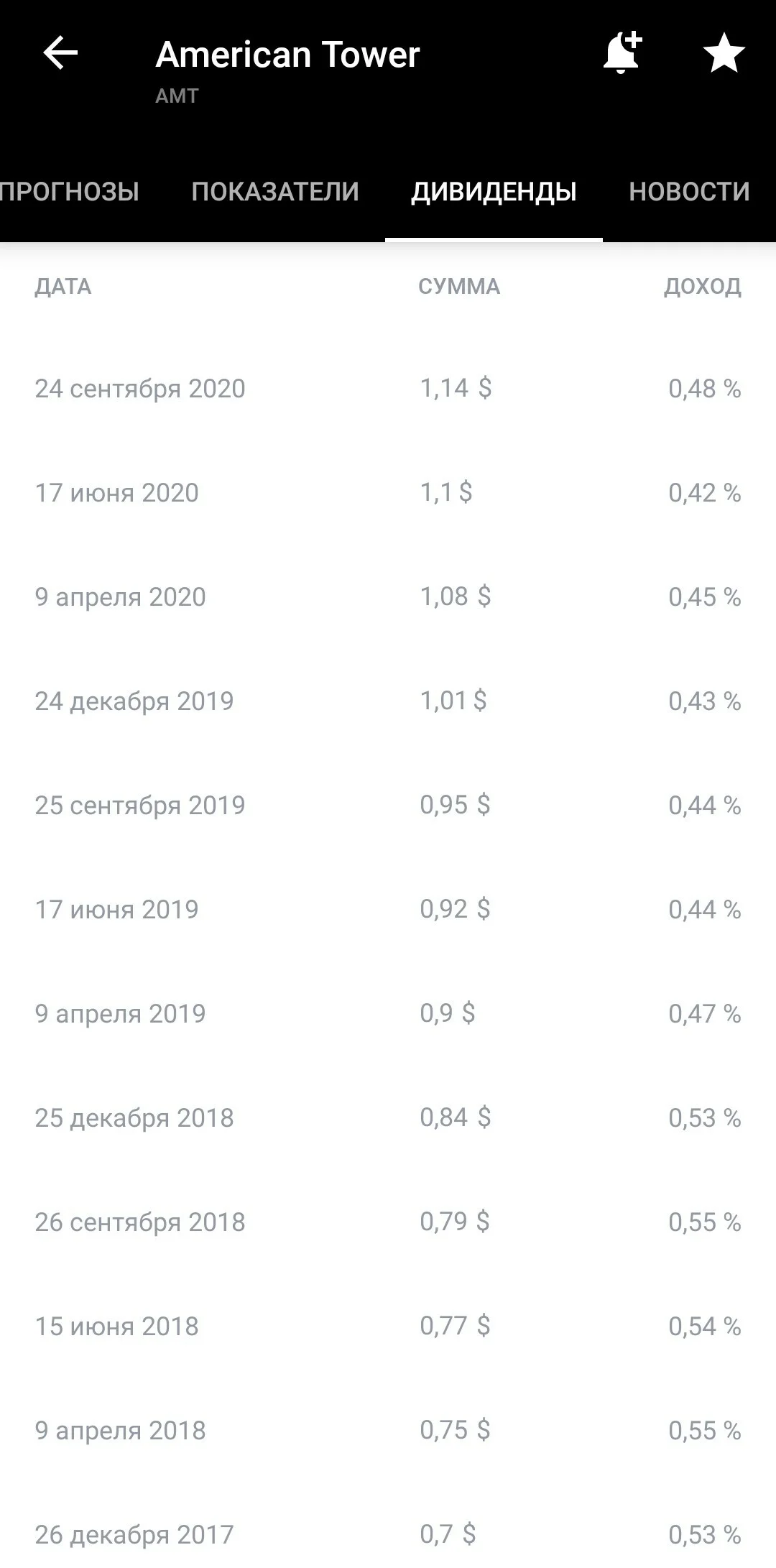Select the Дивиденды tab
This screenshot has width=776, height=1568.
pos(494,191)
